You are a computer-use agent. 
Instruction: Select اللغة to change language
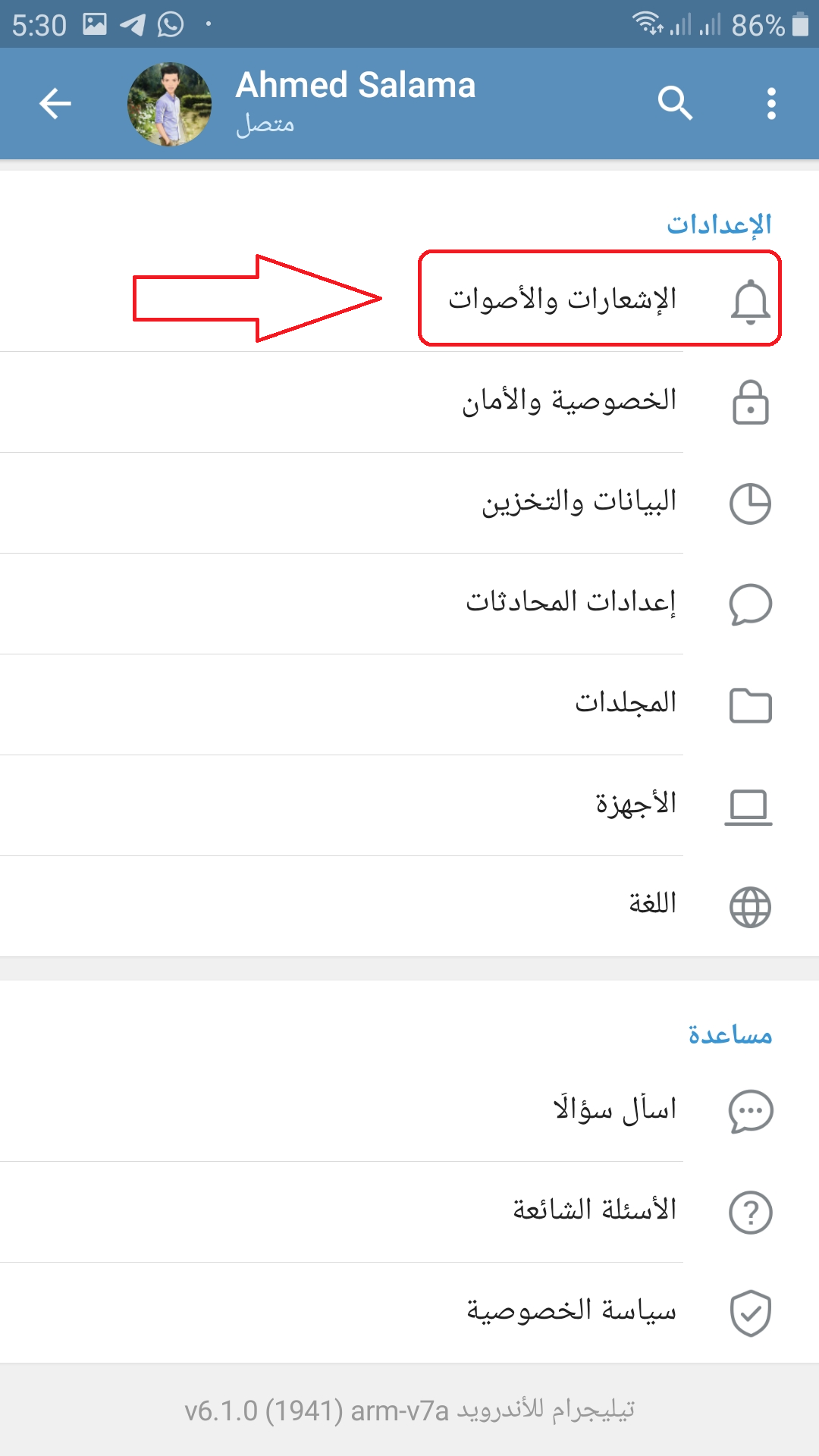click(409, 906)
